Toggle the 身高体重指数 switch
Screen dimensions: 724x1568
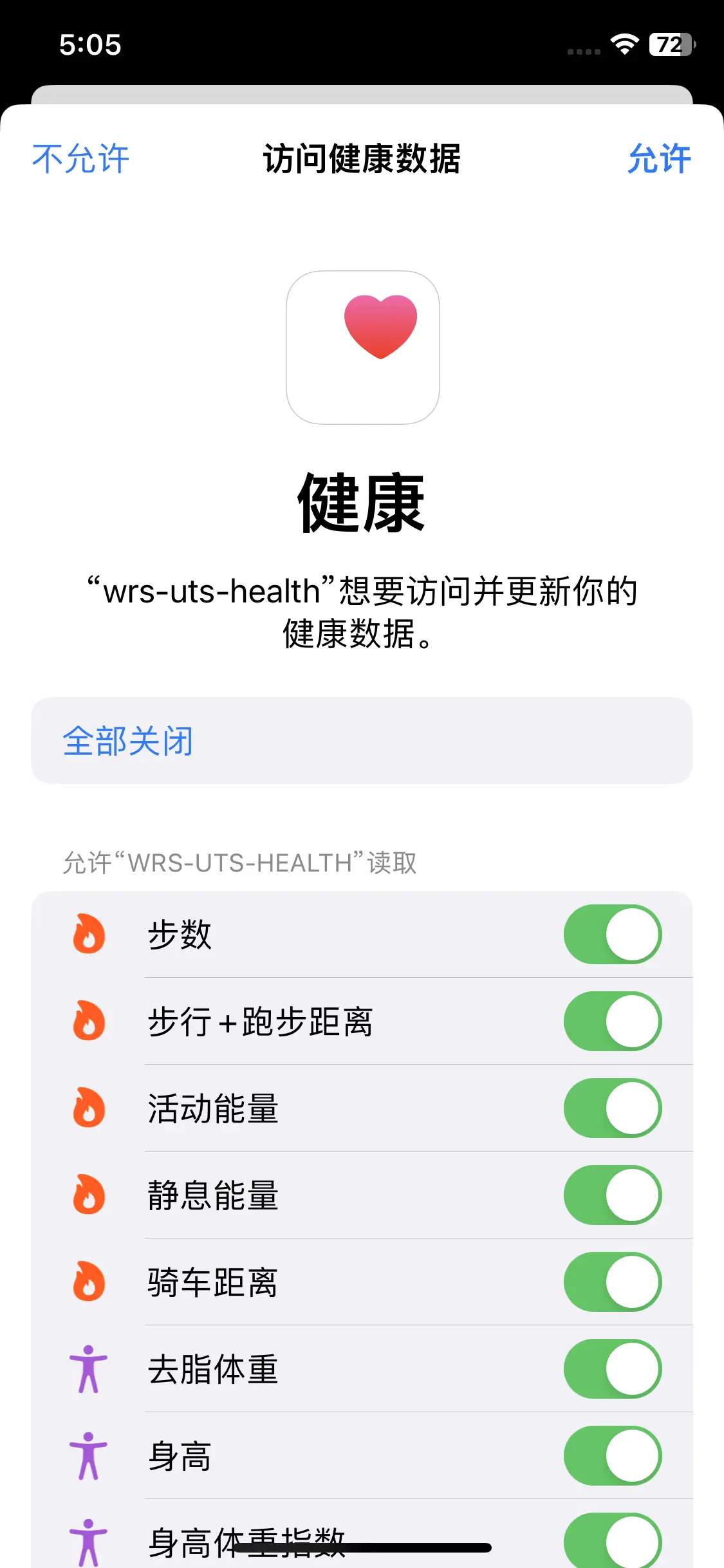point(612,1542)
